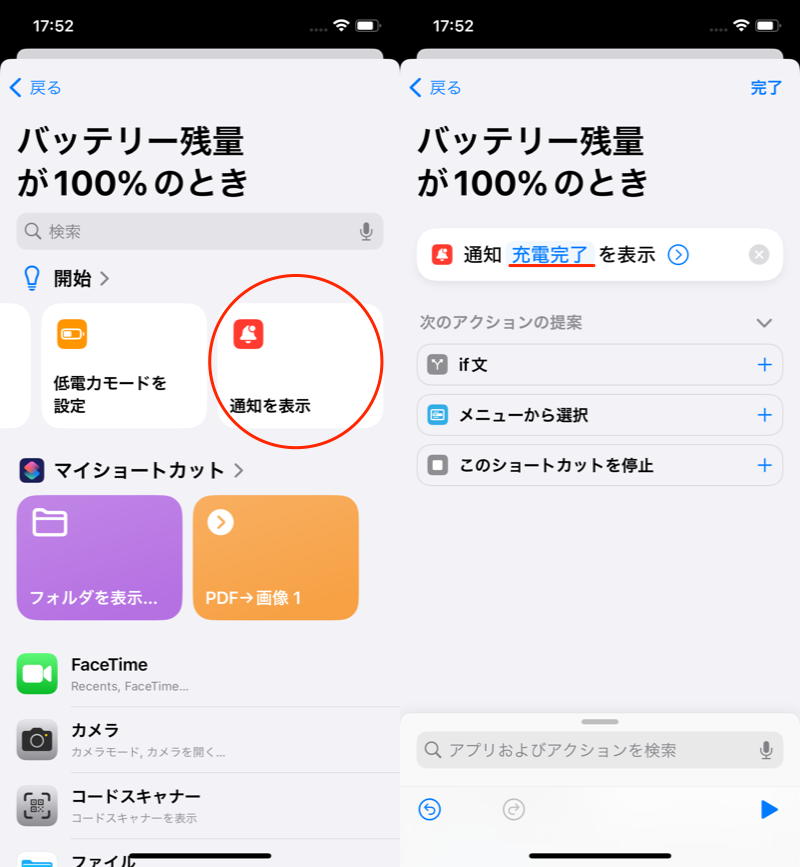Add the if文 suggested action

point(764,365)
